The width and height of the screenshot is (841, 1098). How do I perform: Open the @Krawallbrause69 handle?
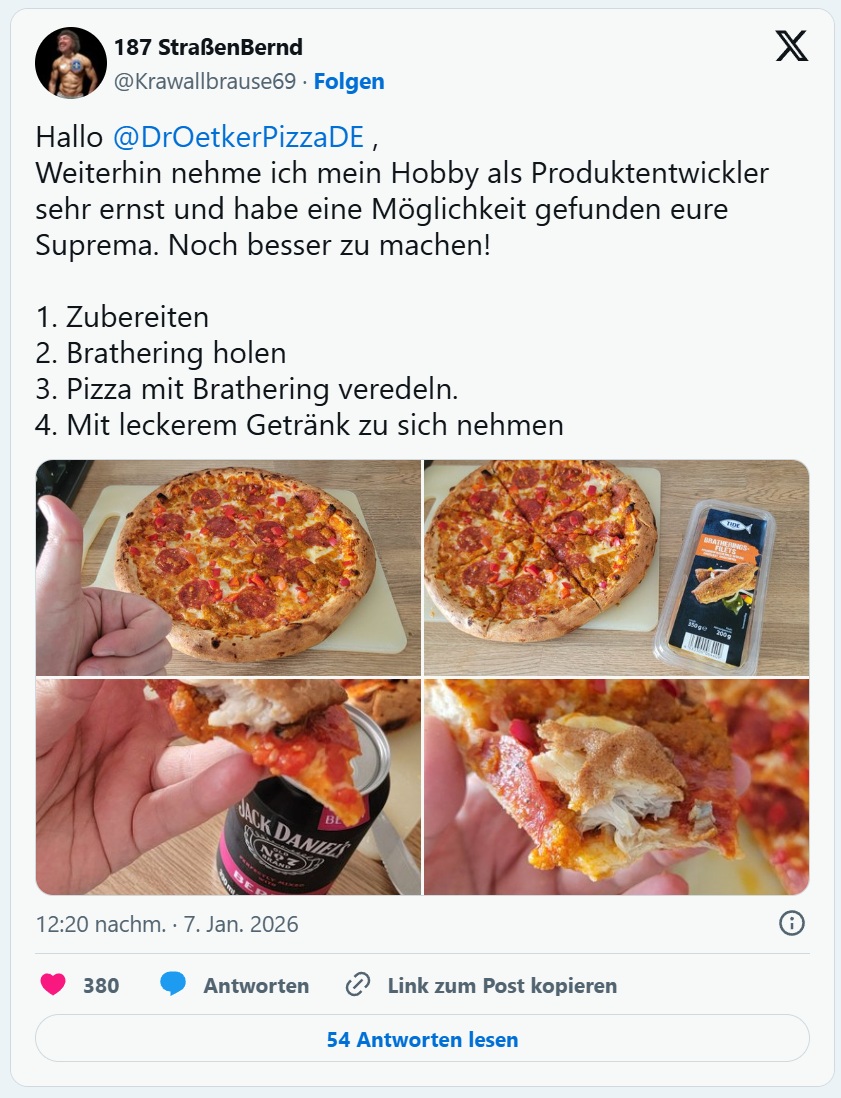click(x=205, y=82)
